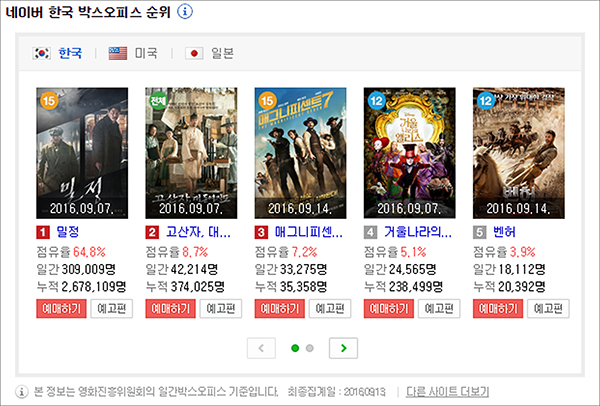Open the 매그니피센트7 poster
The height and width of the screenshot is (406, 600).
pyautogui.click(x=299, y=153)
